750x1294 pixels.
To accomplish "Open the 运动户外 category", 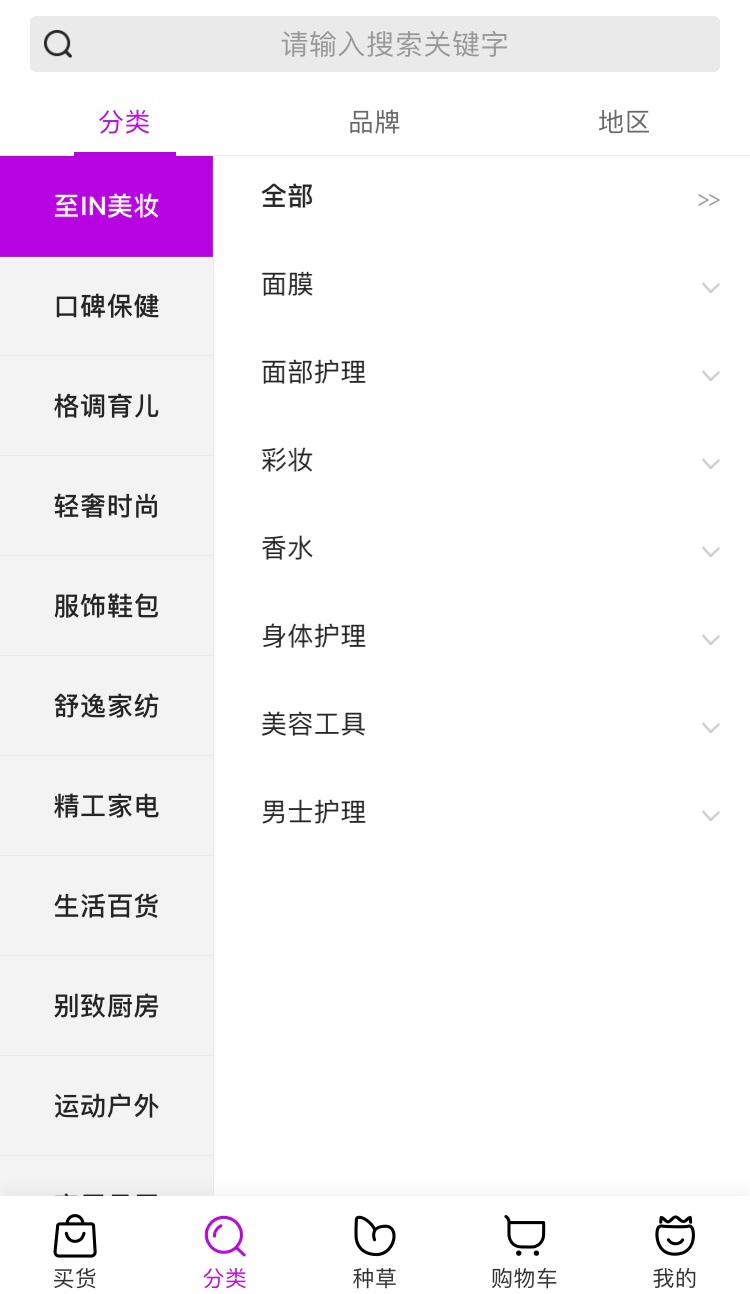I will 107,1106.
